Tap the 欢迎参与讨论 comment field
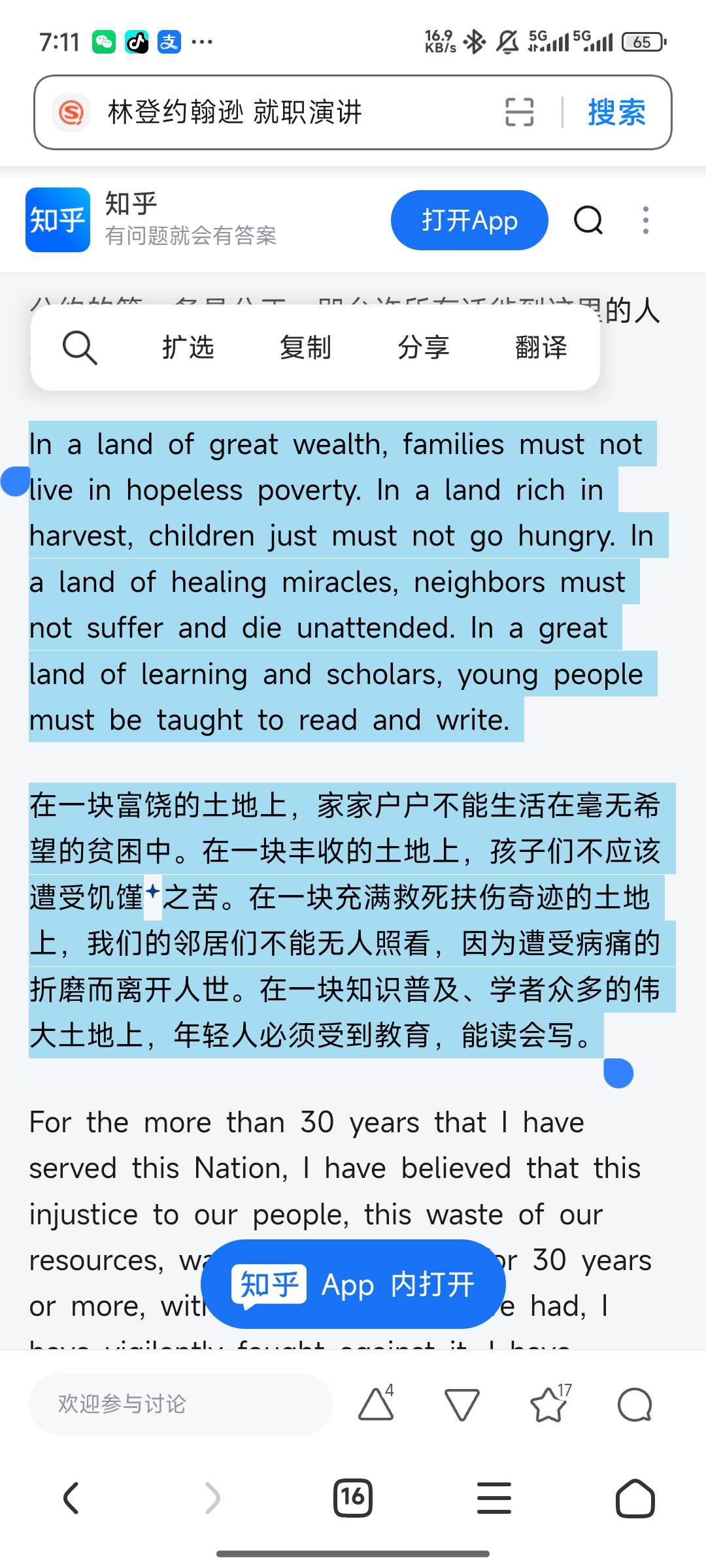Image resolution: width=706 pixels, height=1568 pixels. coord(180,1404)
